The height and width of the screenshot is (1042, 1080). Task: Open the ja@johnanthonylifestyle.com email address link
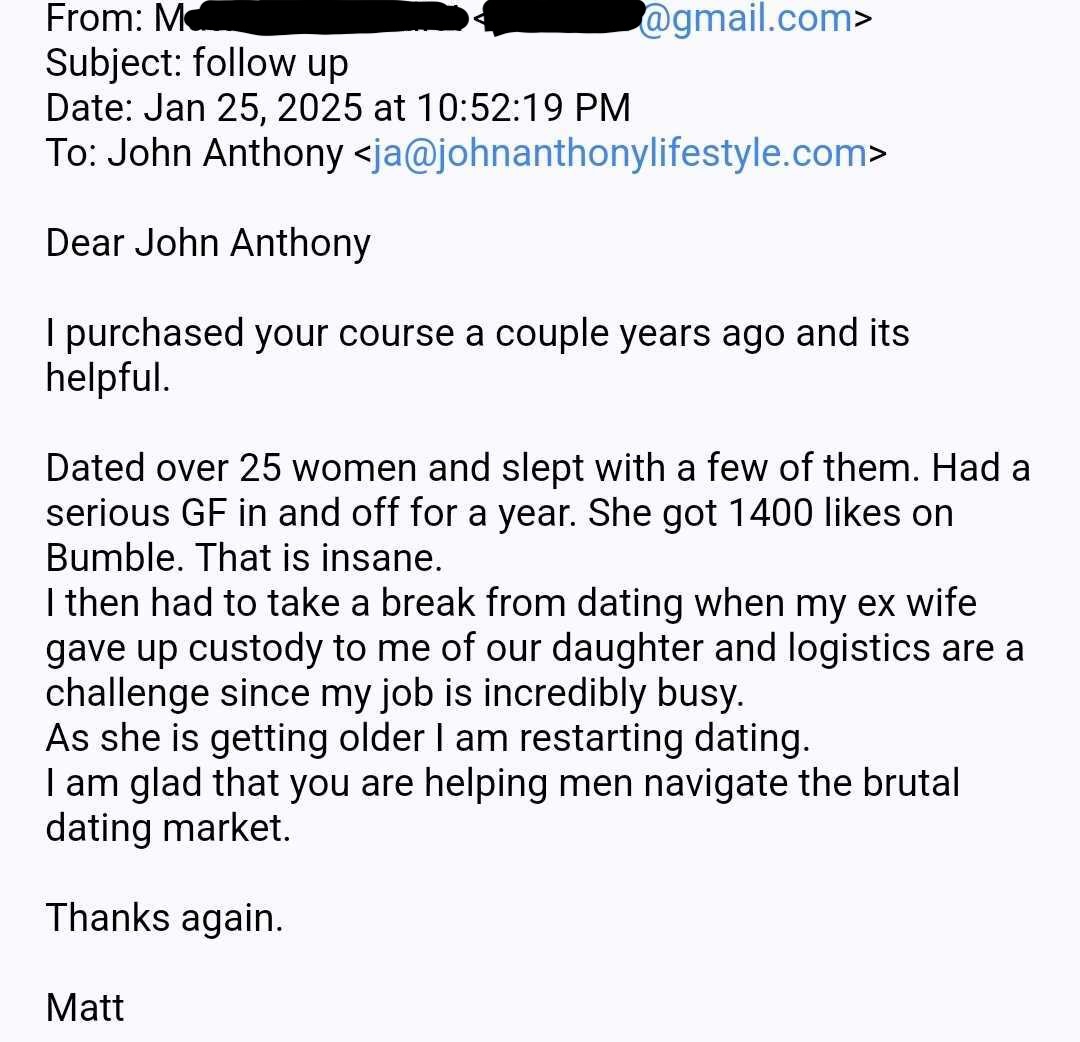[x=619, y=153]
